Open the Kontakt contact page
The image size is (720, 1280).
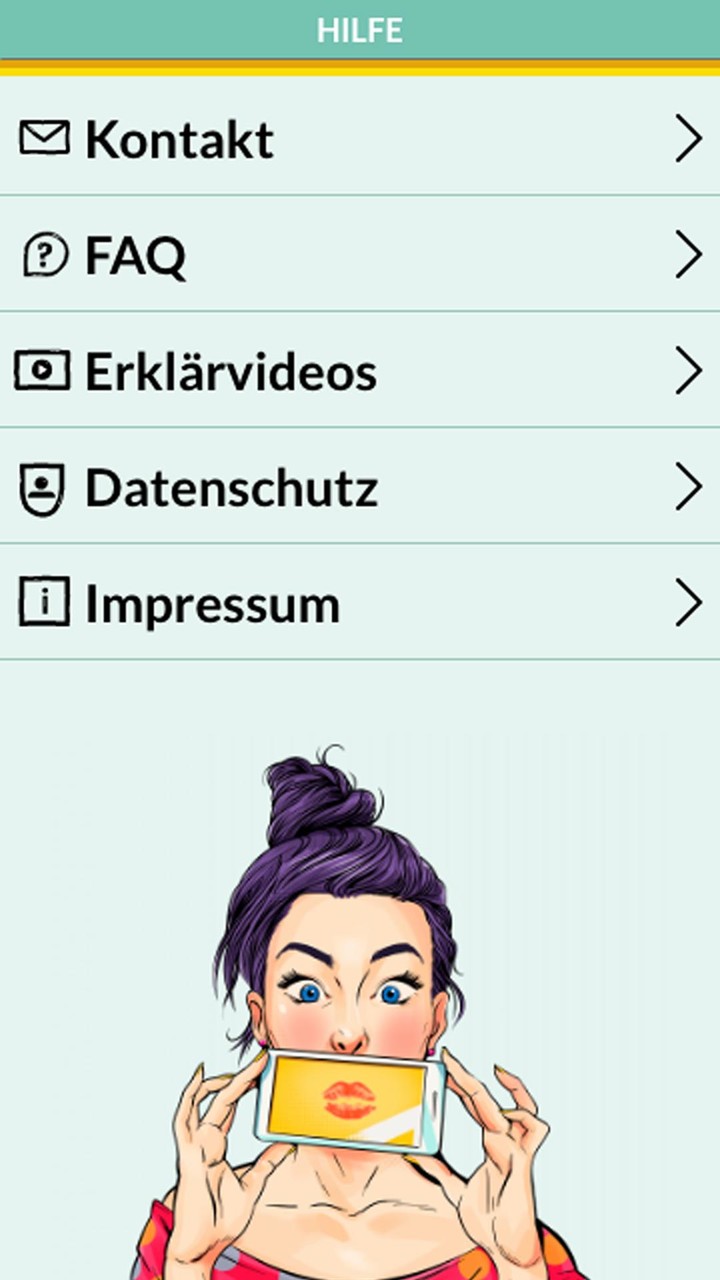(x=180, y=138)
